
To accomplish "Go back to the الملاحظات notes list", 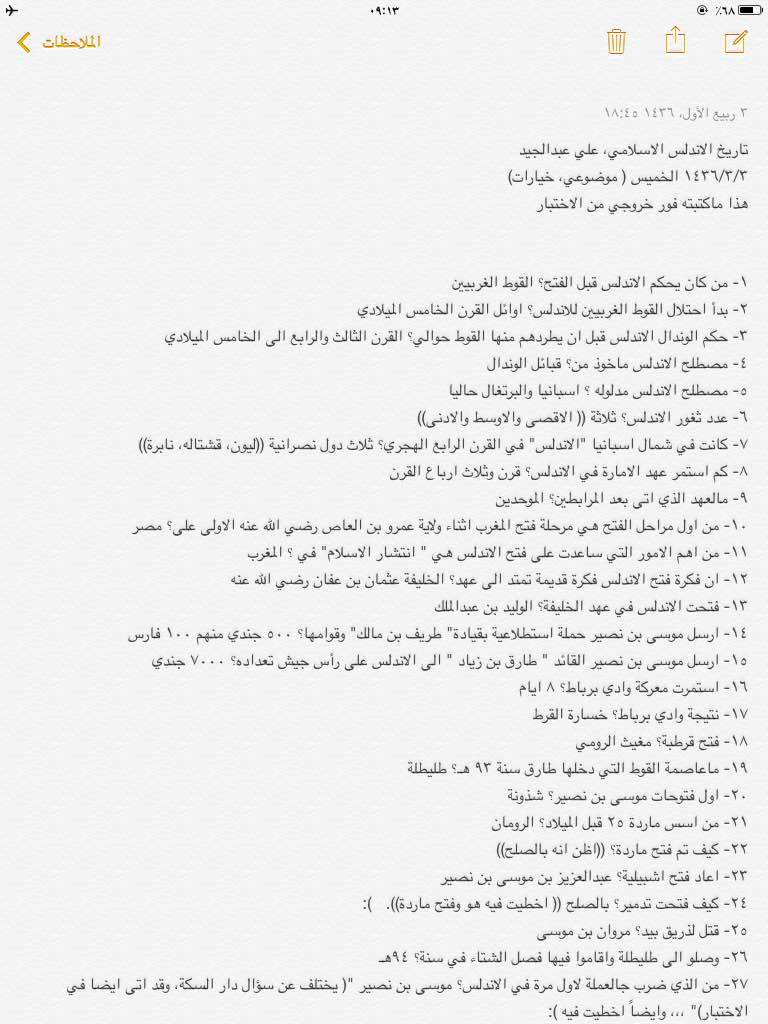I will [60, 42].
